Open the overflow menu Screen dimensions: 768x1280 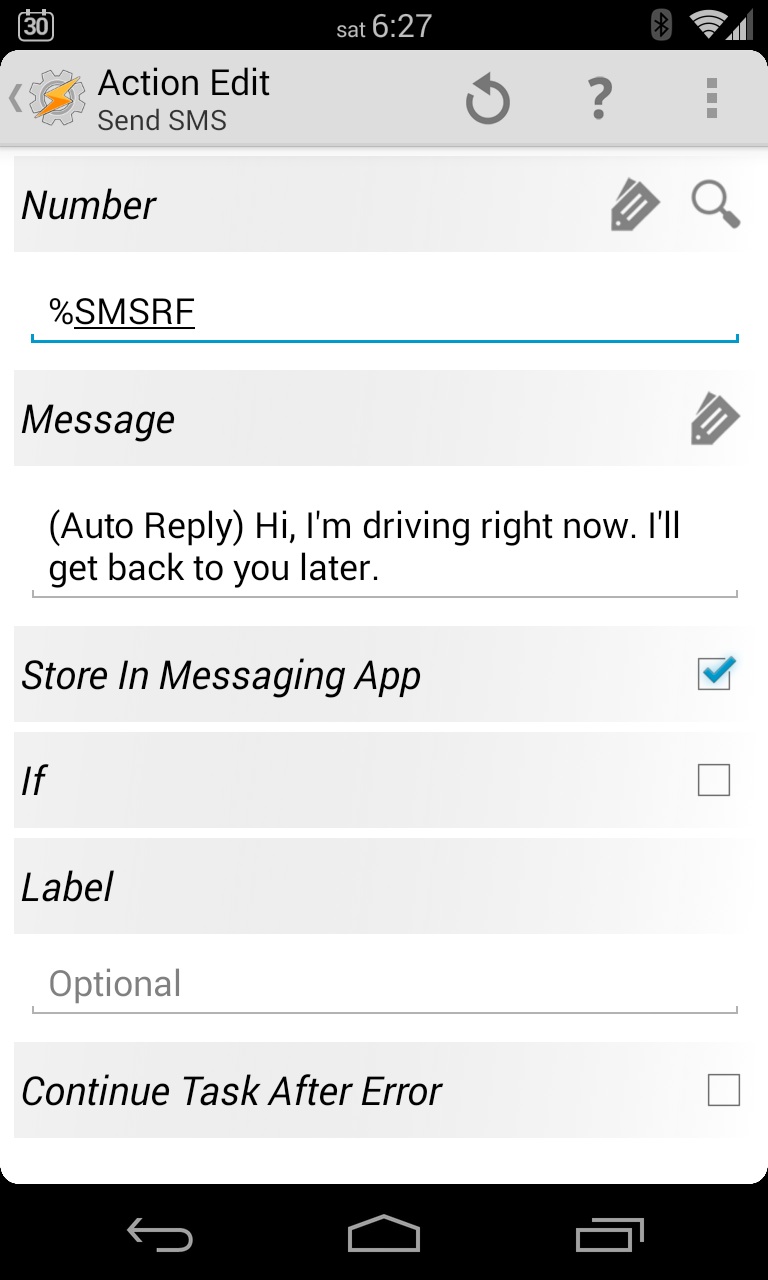point(711,99)
